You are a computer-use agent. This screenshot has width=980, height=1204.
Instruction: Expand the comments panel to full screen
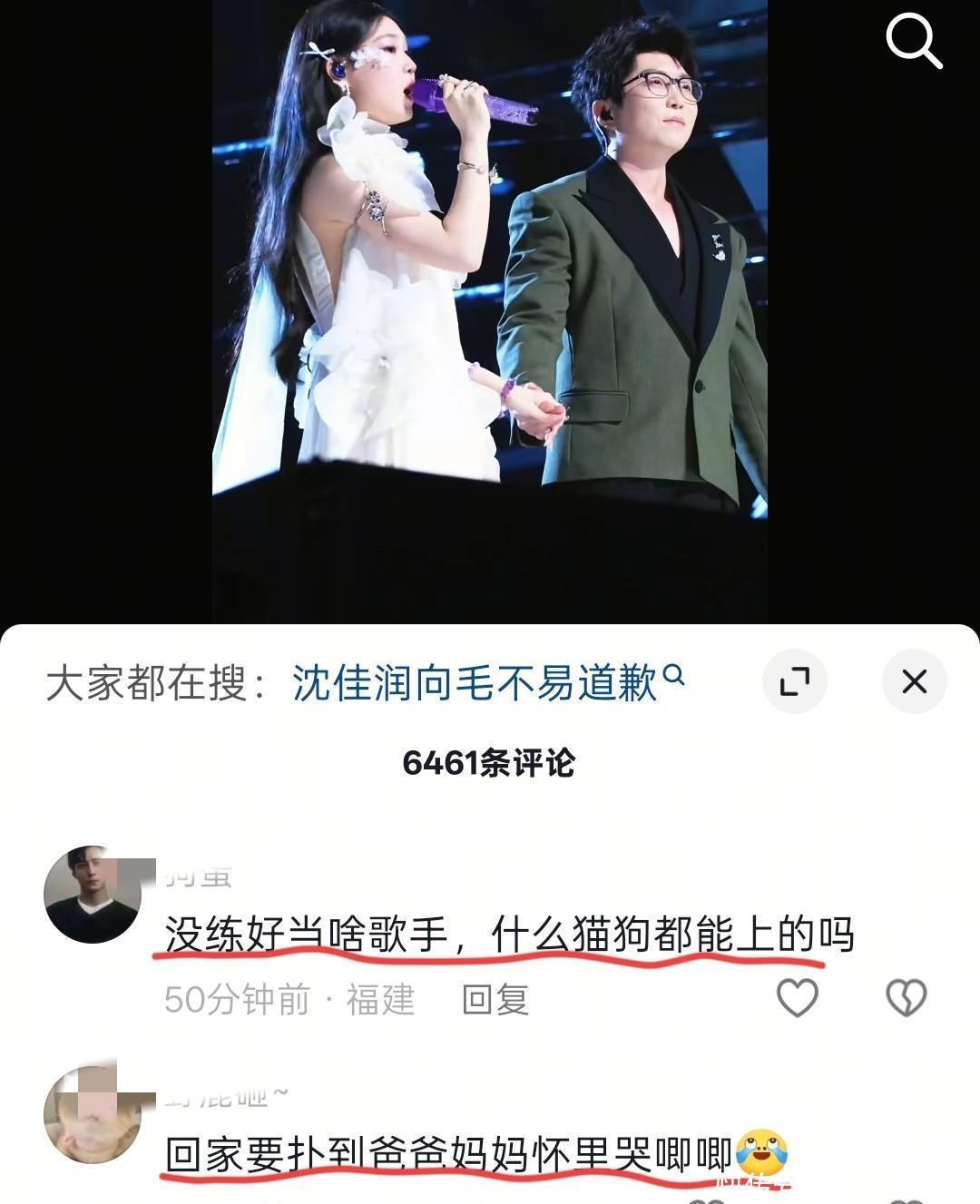tap(795, 681)
